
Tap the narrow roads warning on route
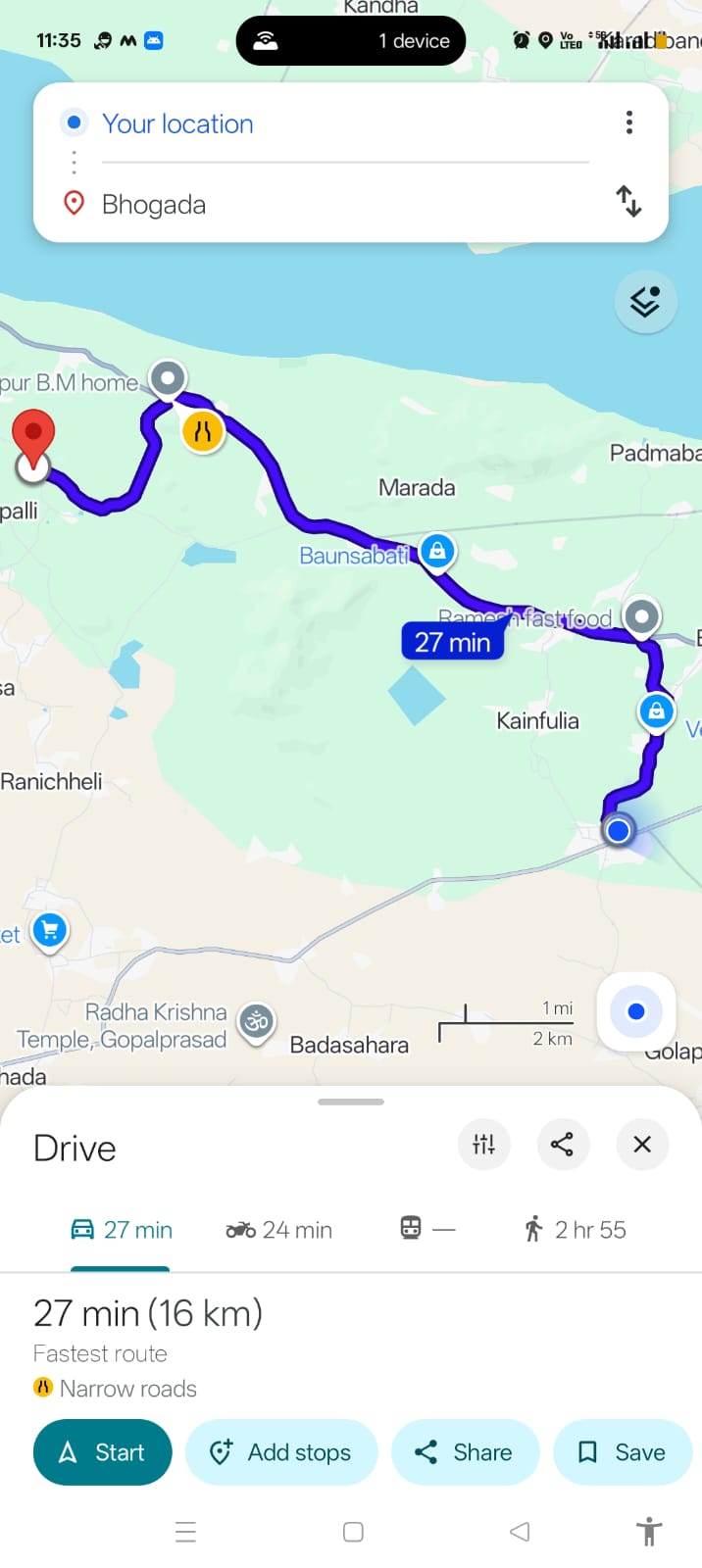[x=203, y=430]
